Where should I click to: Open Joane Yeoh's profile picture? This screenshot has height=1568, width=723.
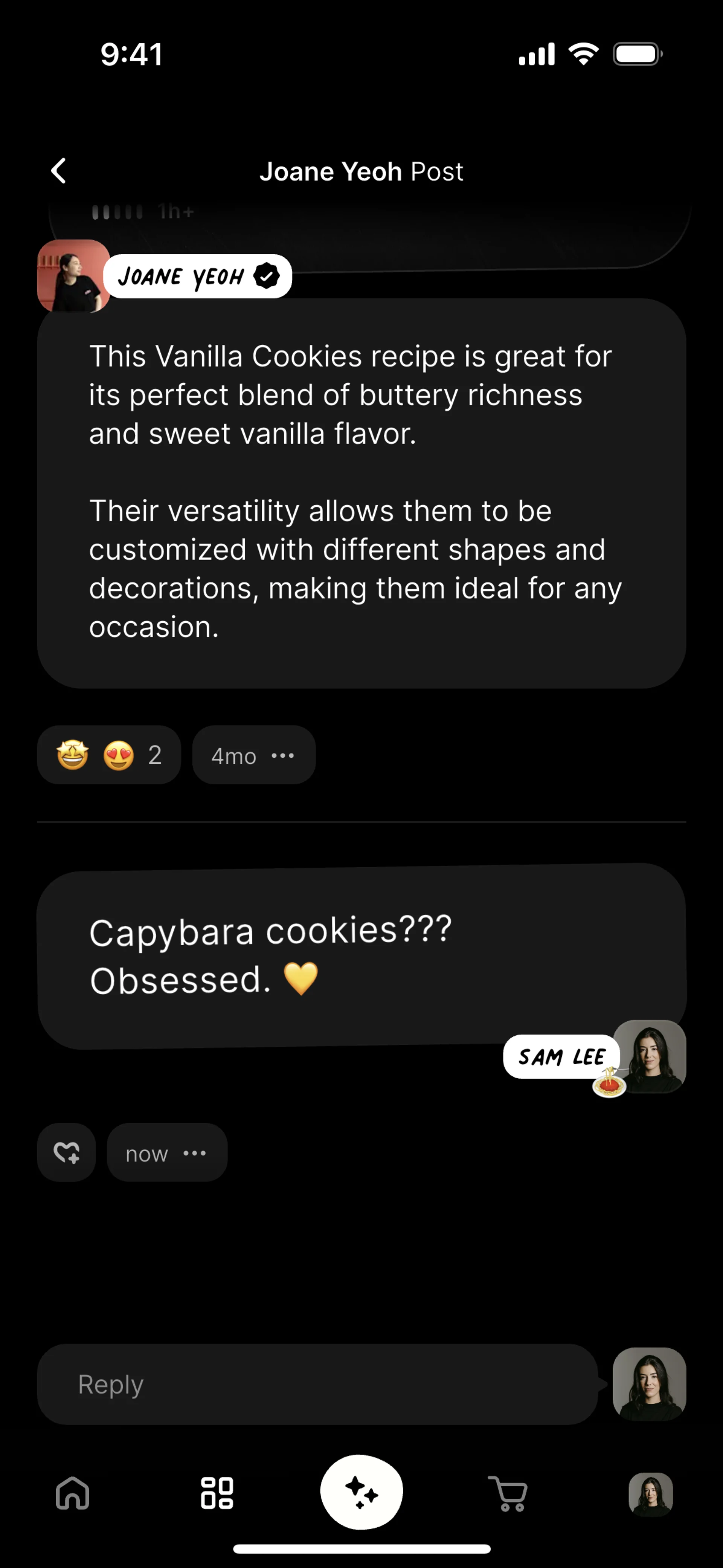(73, 276)
